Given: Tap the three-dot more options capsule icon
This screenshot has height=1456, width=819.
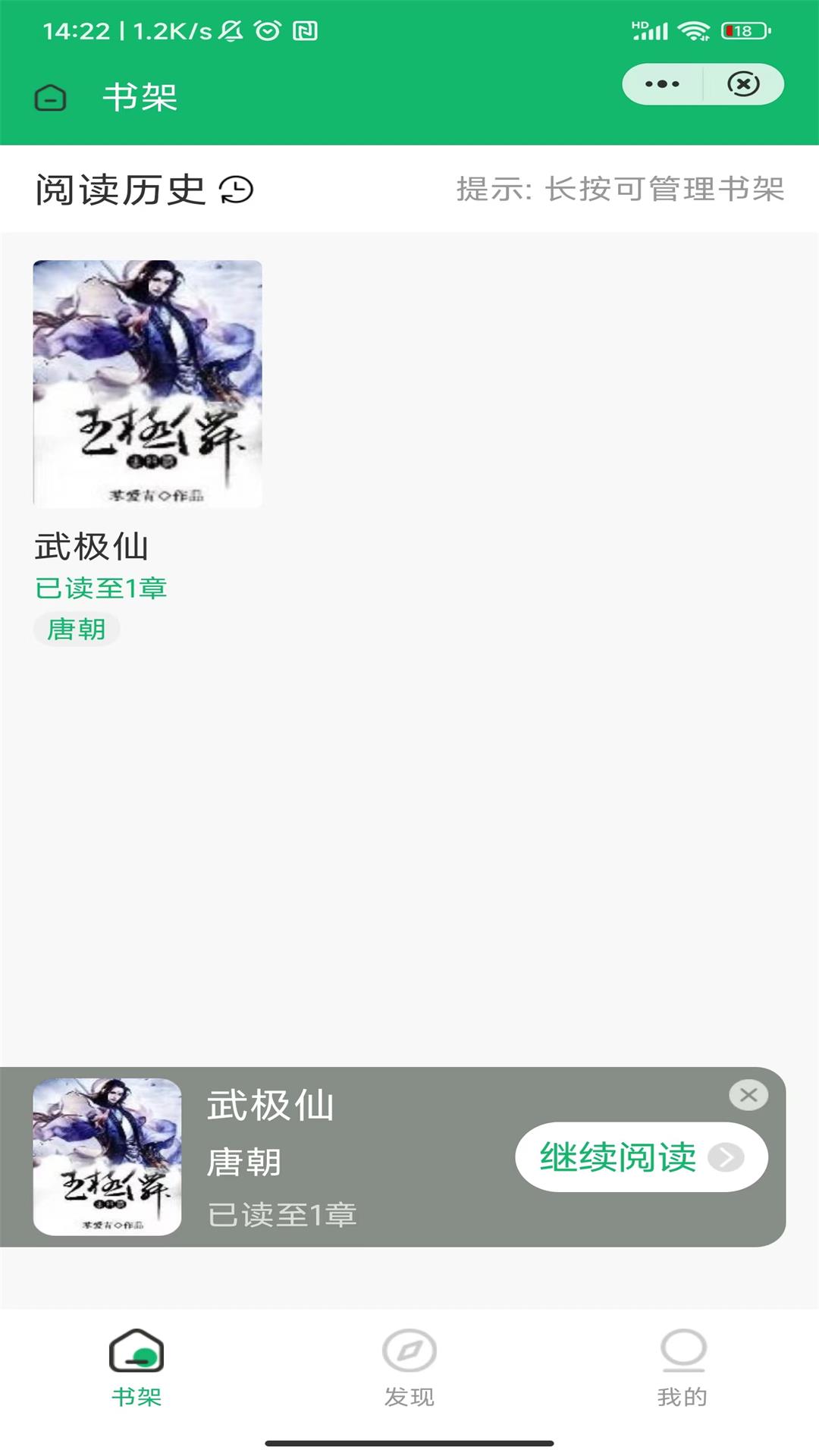Looking at the screenshot, I should (x=664, y=83).
